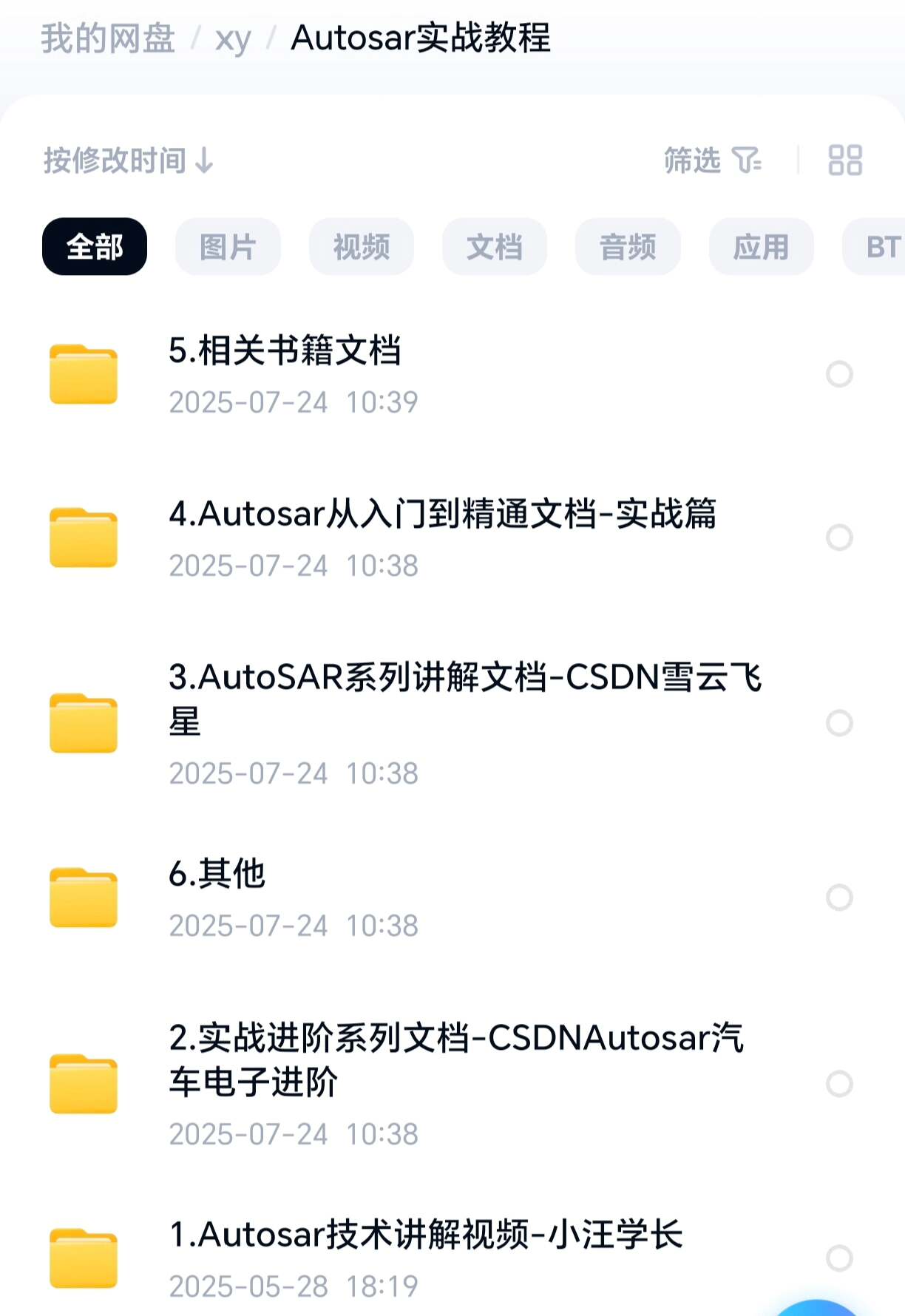Viewport: 905px width, 1316px height.
Task: Tick the selection circle for 6.其他
Action: pos(839,898)
